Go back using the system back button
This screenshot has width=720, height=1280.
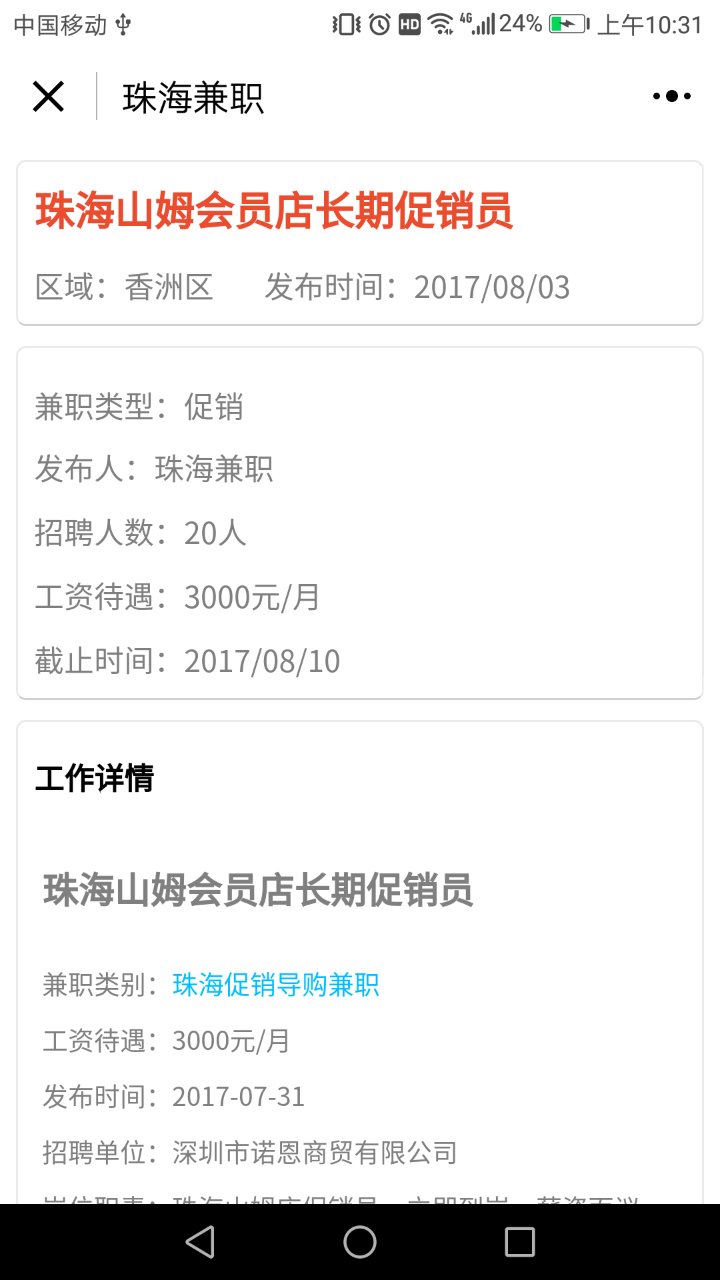point(200,1242)
